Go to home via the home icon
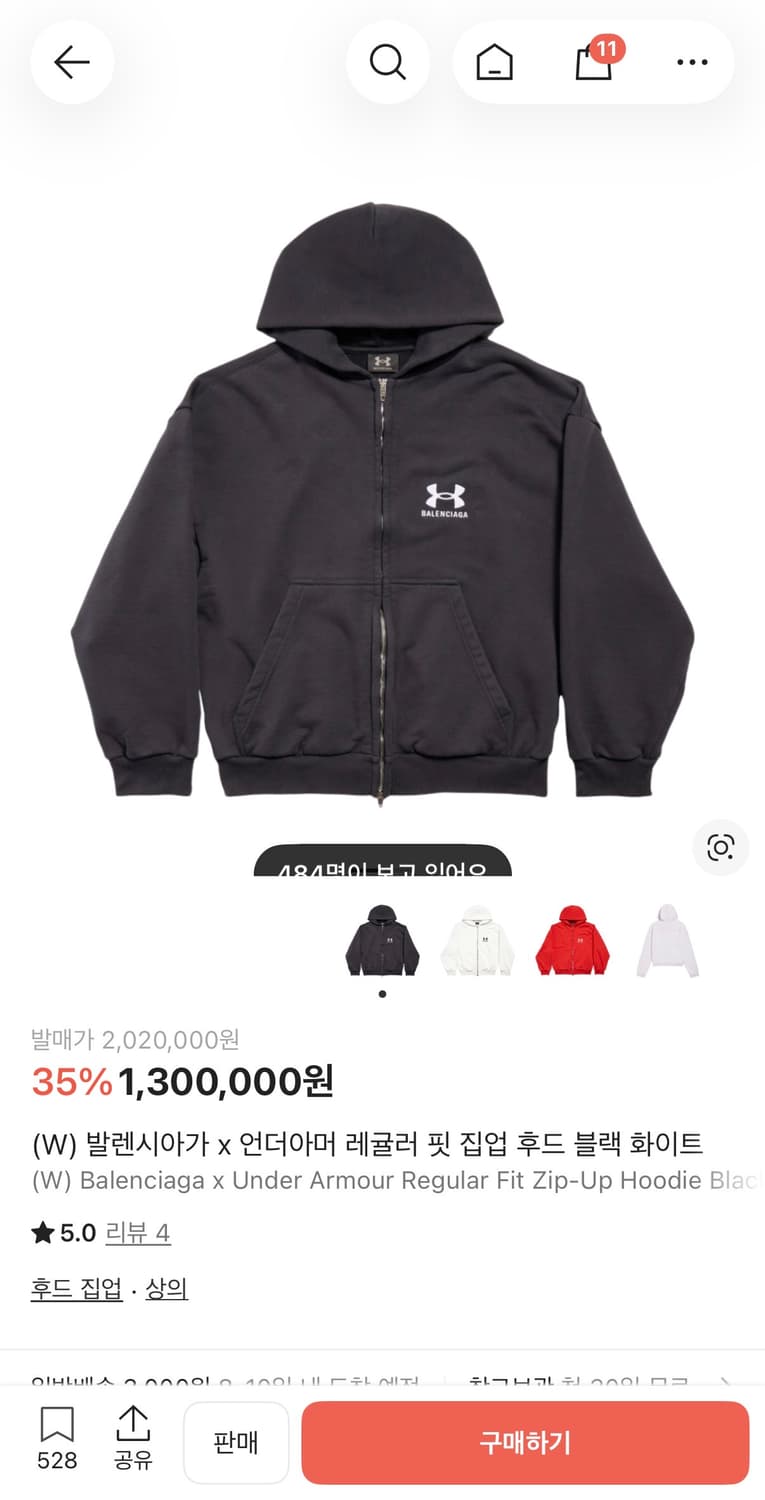 492,62
